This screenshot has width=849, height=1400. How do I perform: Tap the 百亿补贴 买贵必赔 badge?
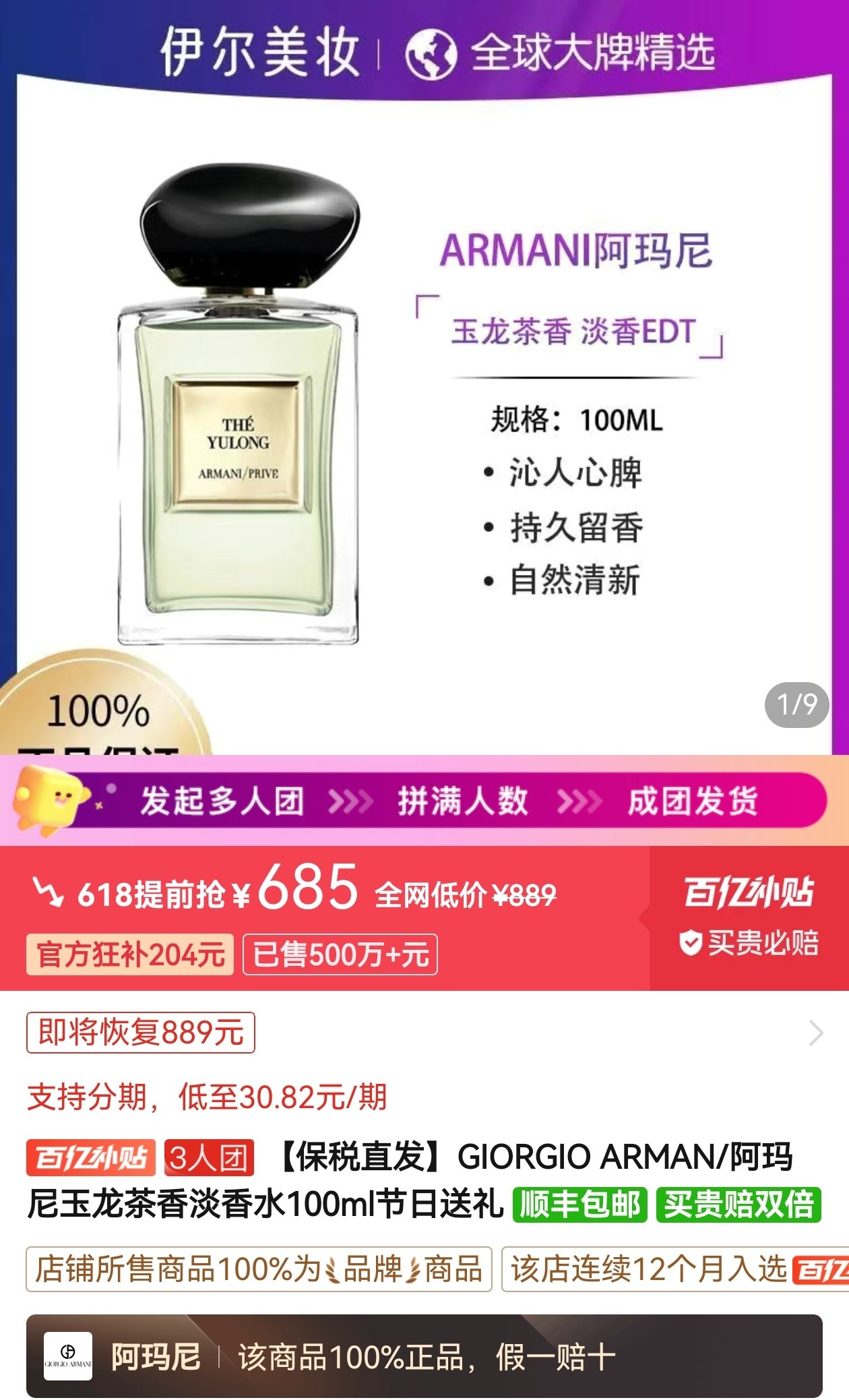749,917
